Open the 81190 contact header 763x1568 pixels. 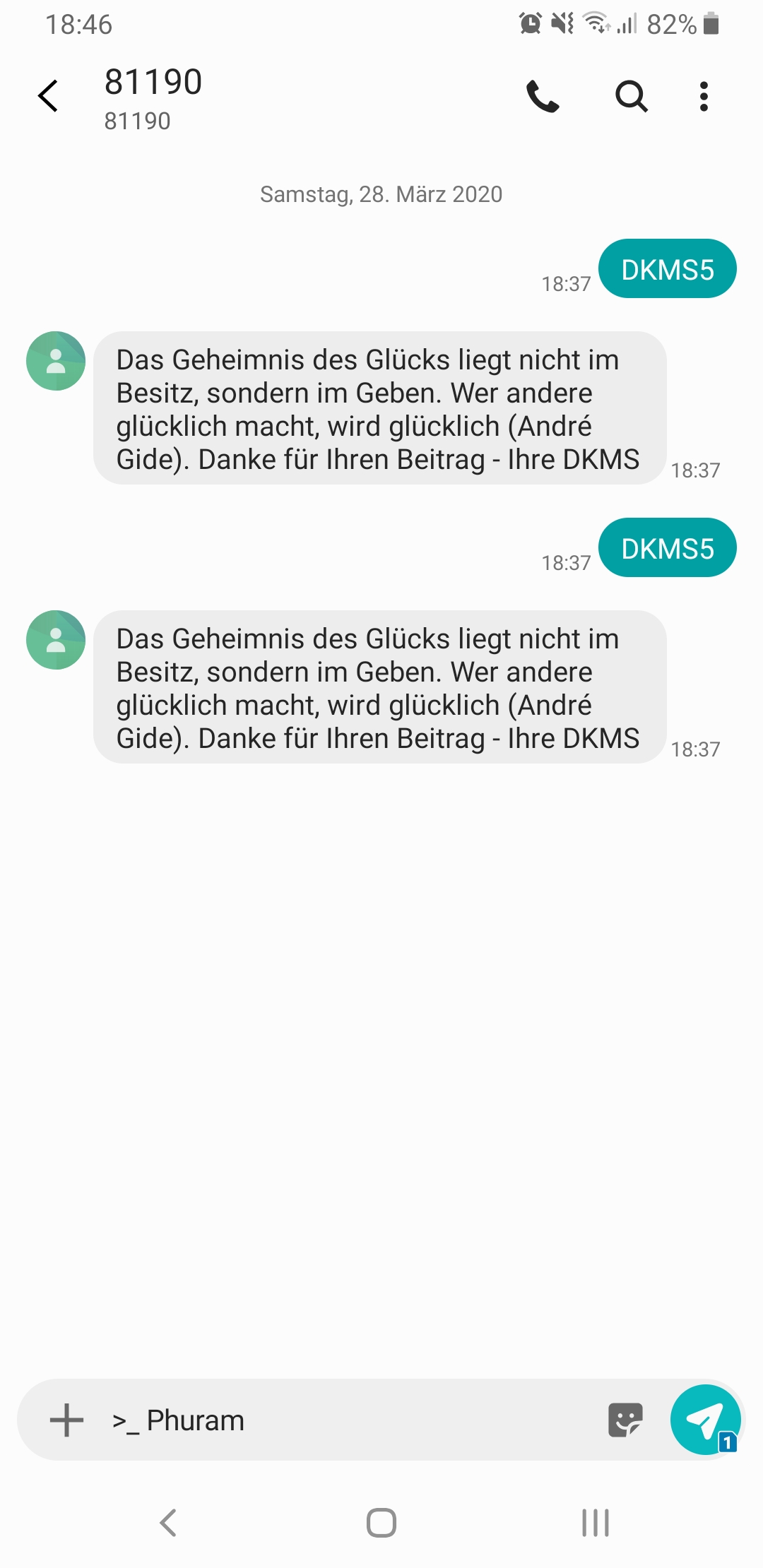click(153, 97)
